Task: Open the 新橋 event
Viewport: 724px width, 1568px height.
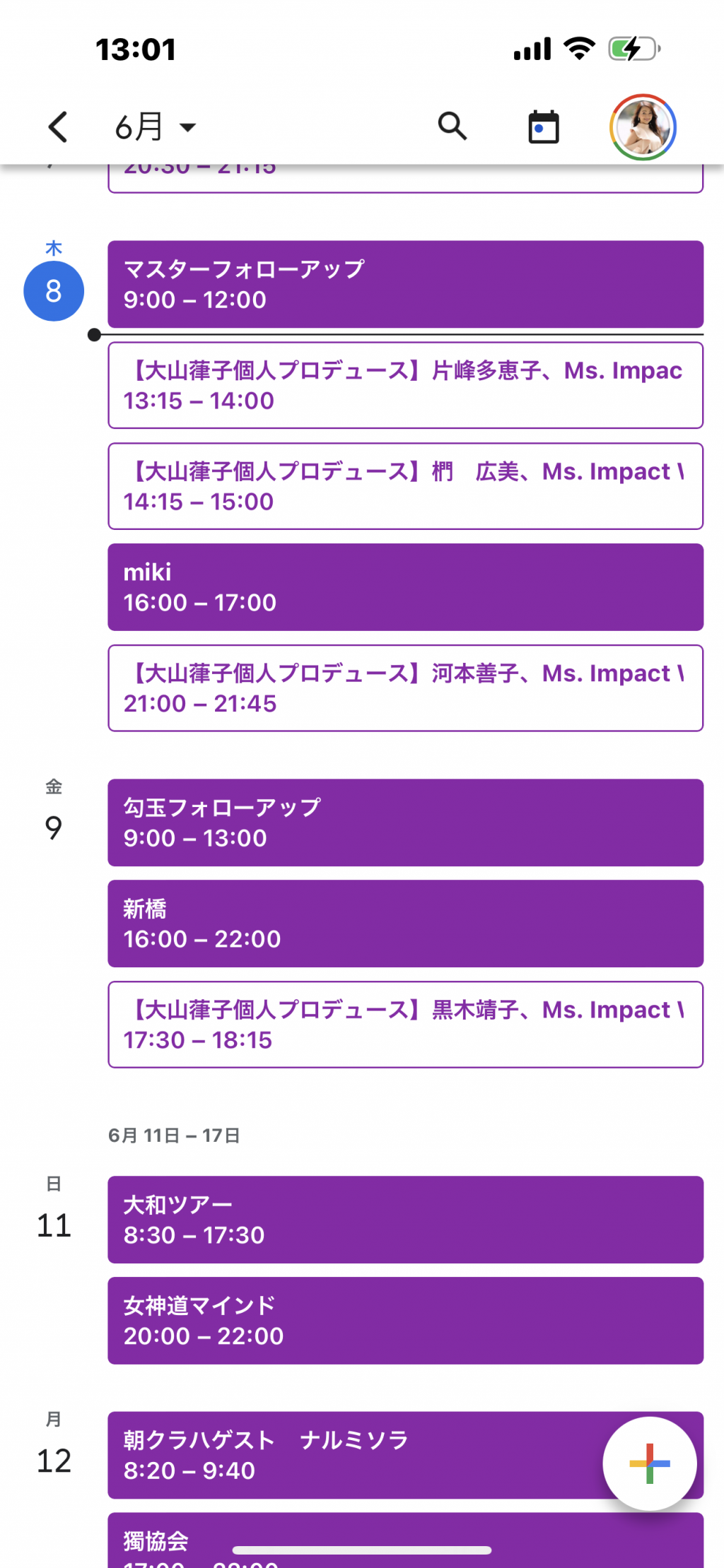Action: pyautogui.click(x=405, y=924)
